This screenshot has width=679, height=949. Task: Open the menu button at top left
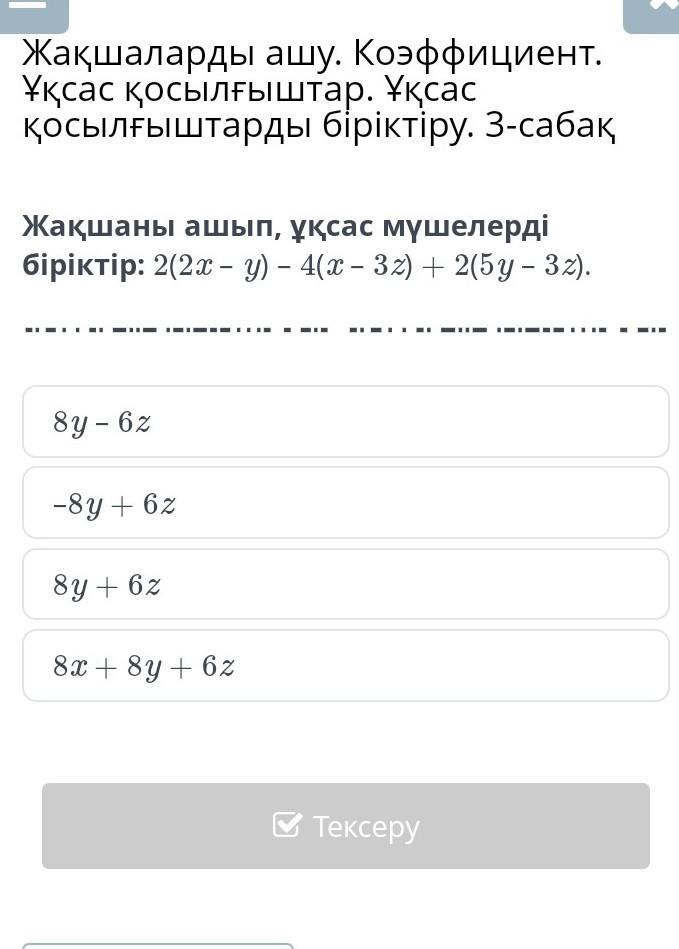(34, 15)
